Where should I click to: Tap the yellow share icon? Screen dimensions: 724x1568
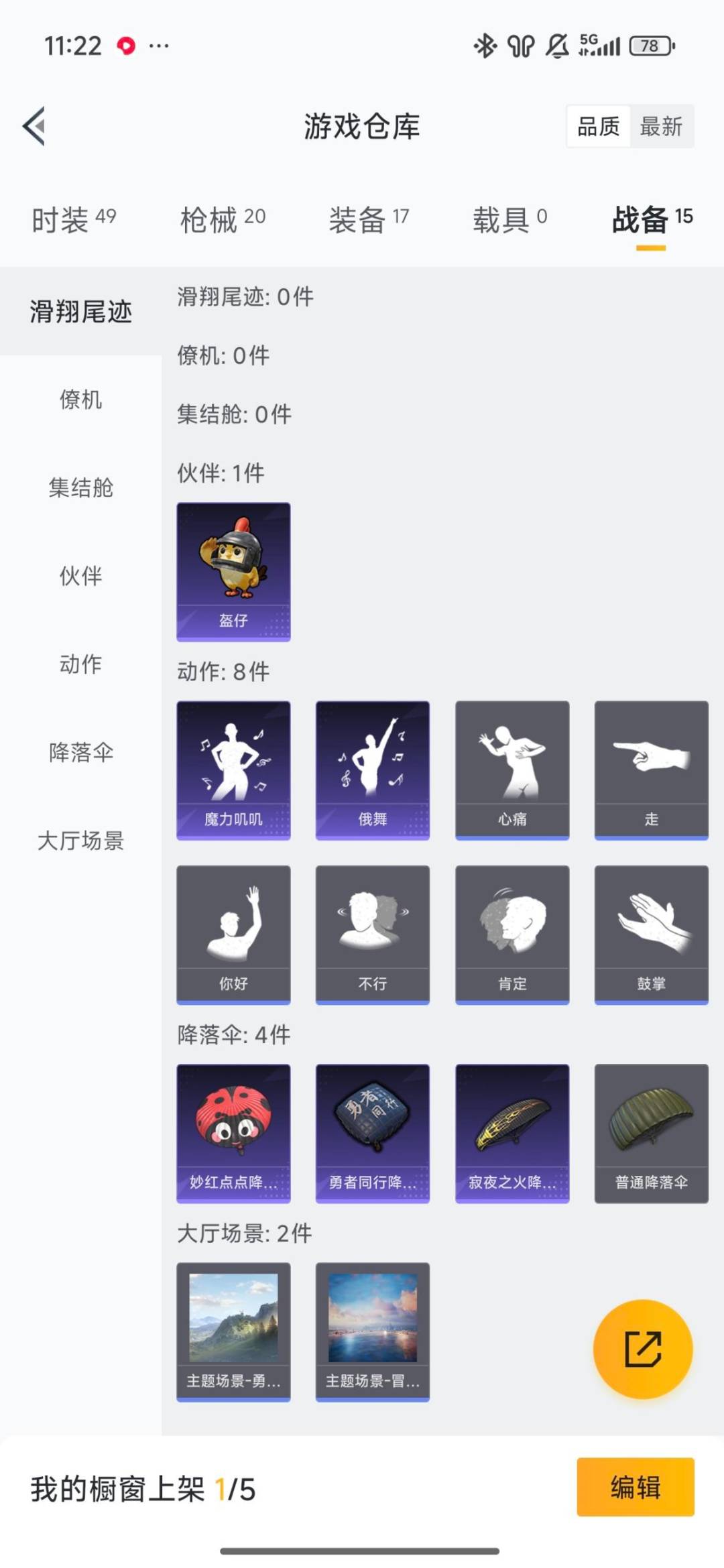tap(642, 1349)
